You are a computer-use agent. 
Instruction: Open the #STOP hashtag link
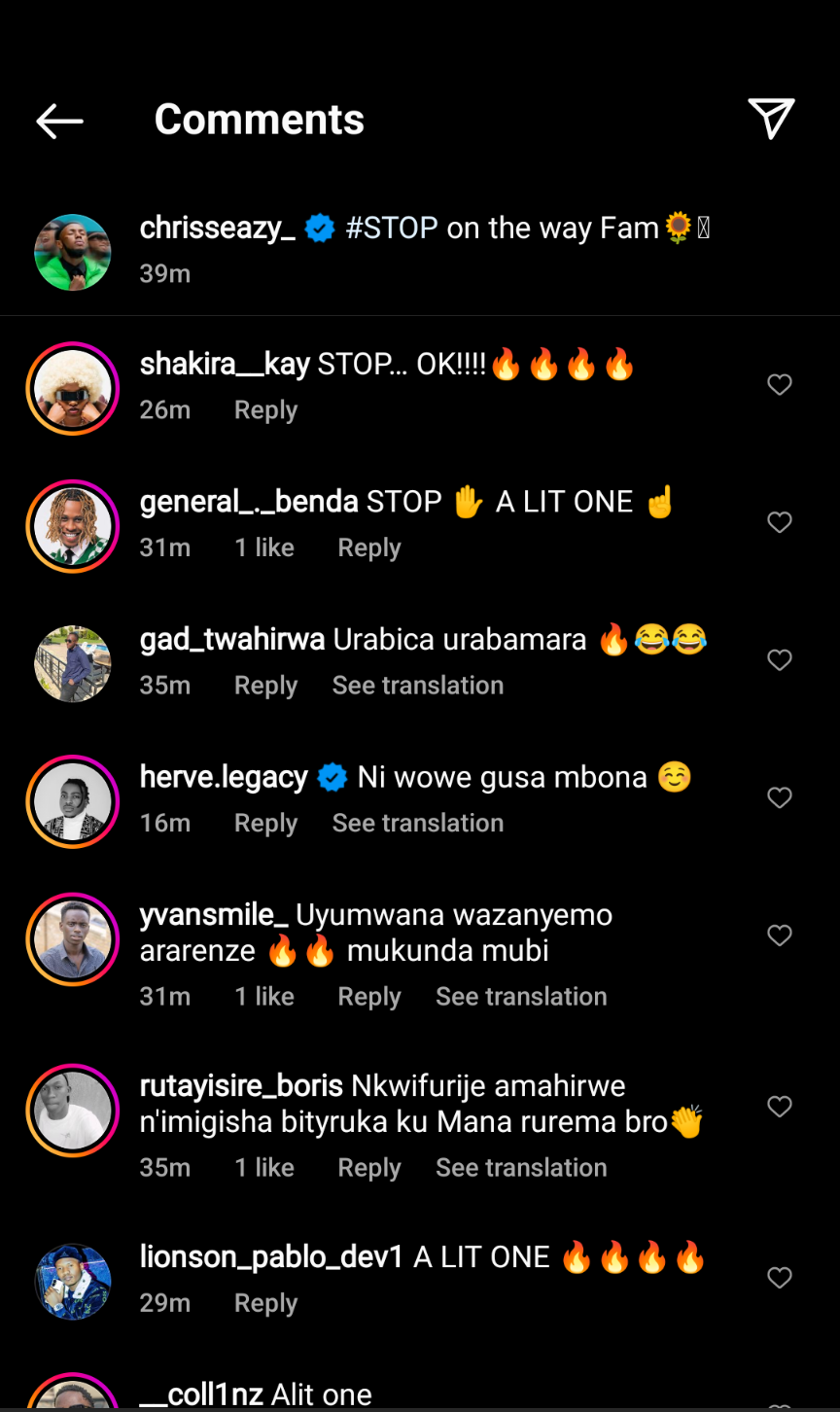(391, 229)
